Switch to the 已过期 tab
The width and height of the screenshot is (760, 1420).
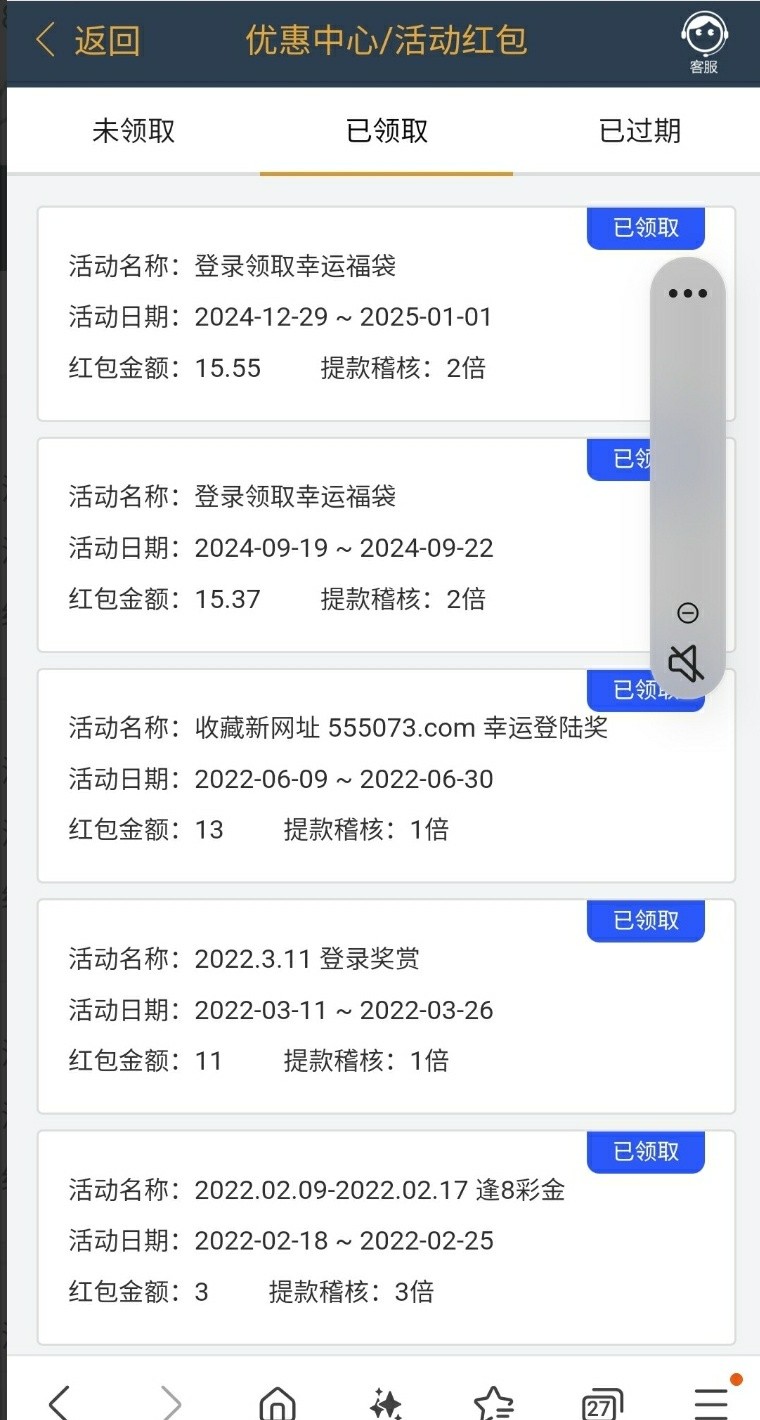pos(640,131)
